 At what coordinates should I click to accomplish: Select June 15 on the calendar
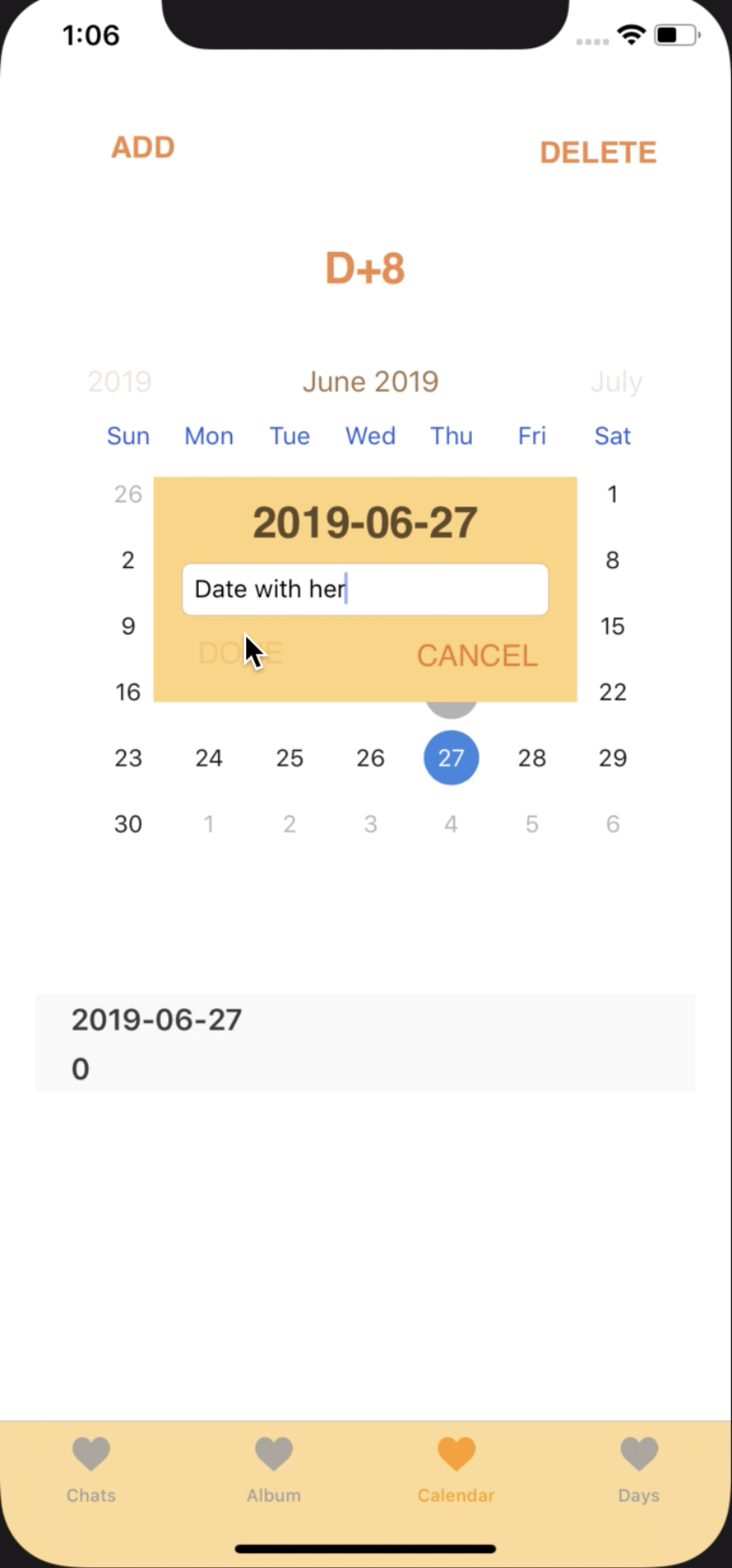612,626
